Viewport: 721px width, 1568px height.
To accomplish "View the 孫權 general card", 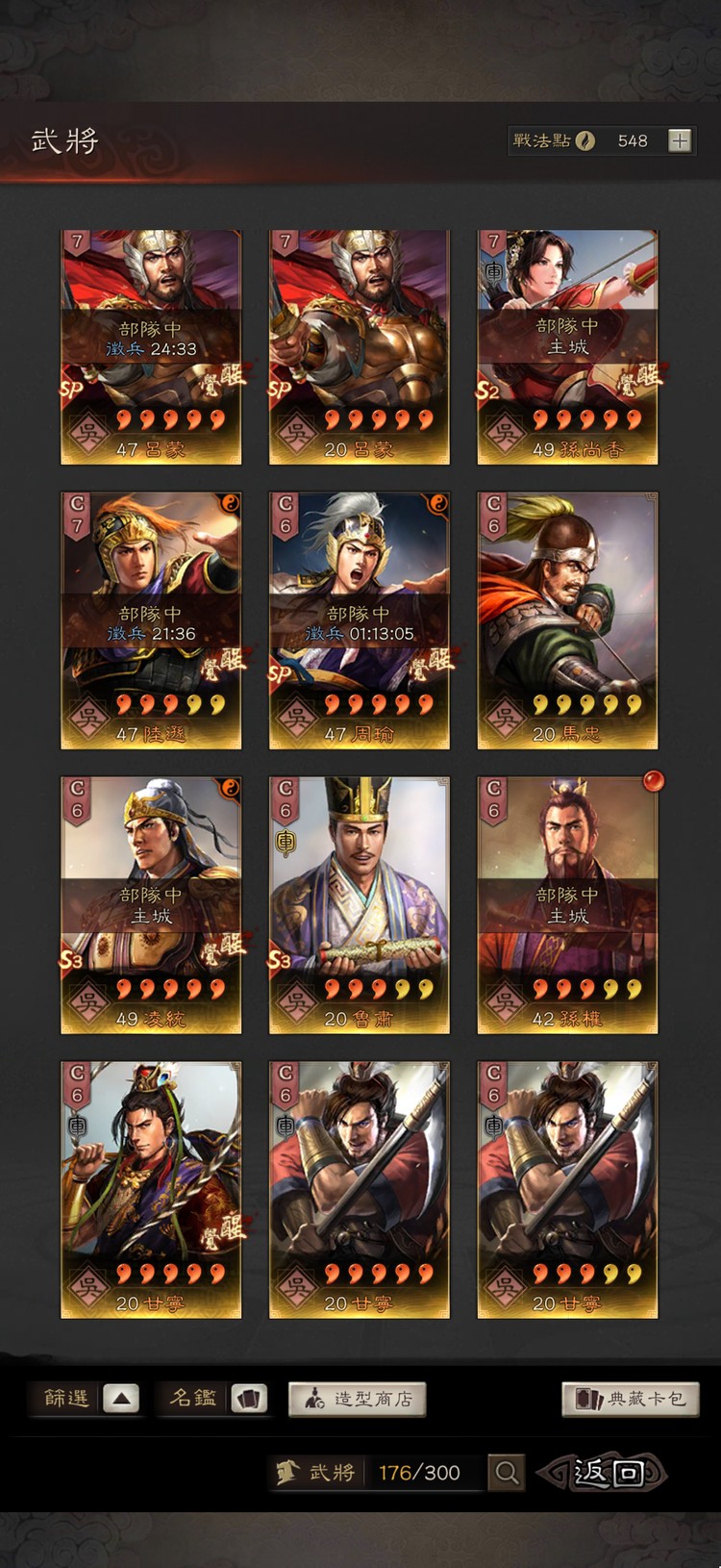I will [x=567, y=904].
